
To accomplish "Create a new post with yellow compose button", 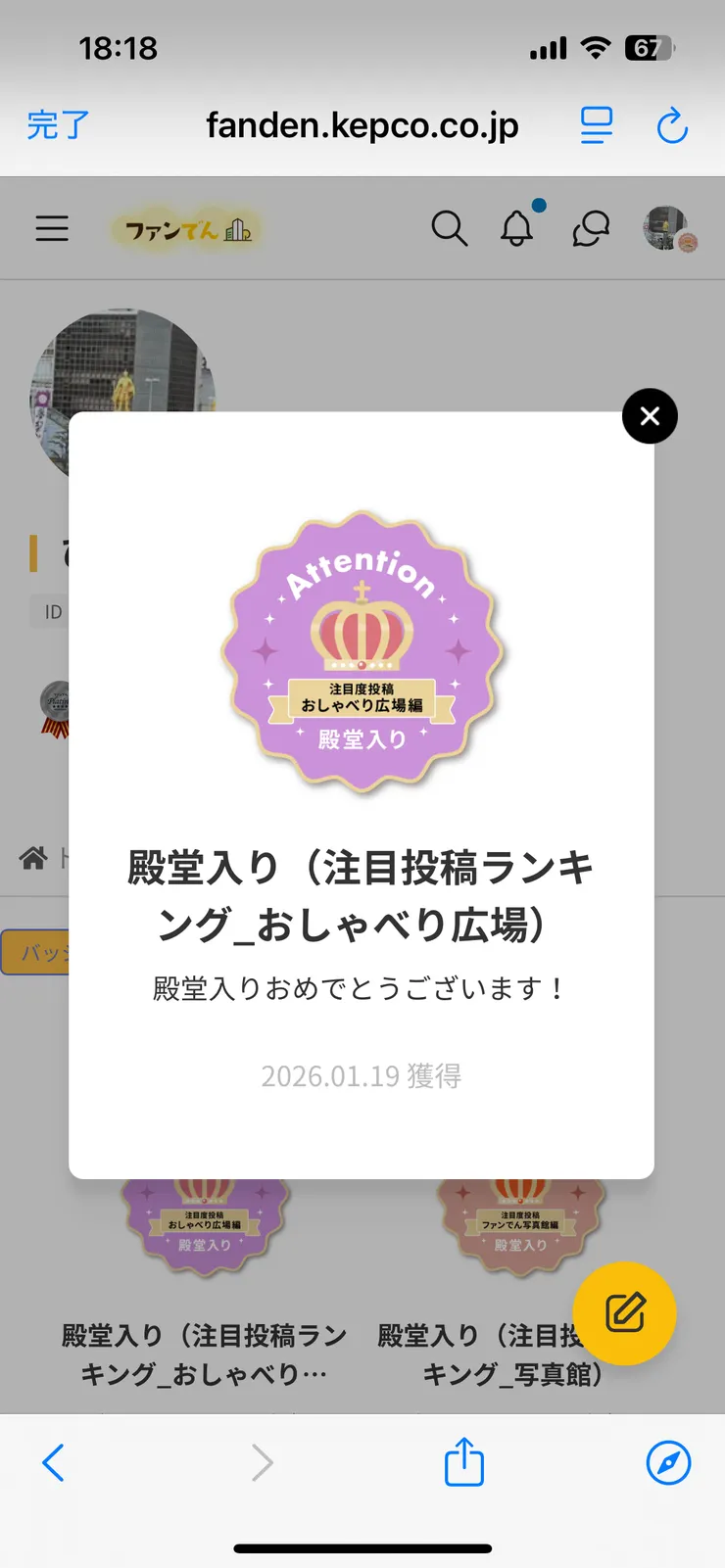I will (624, 1313).
